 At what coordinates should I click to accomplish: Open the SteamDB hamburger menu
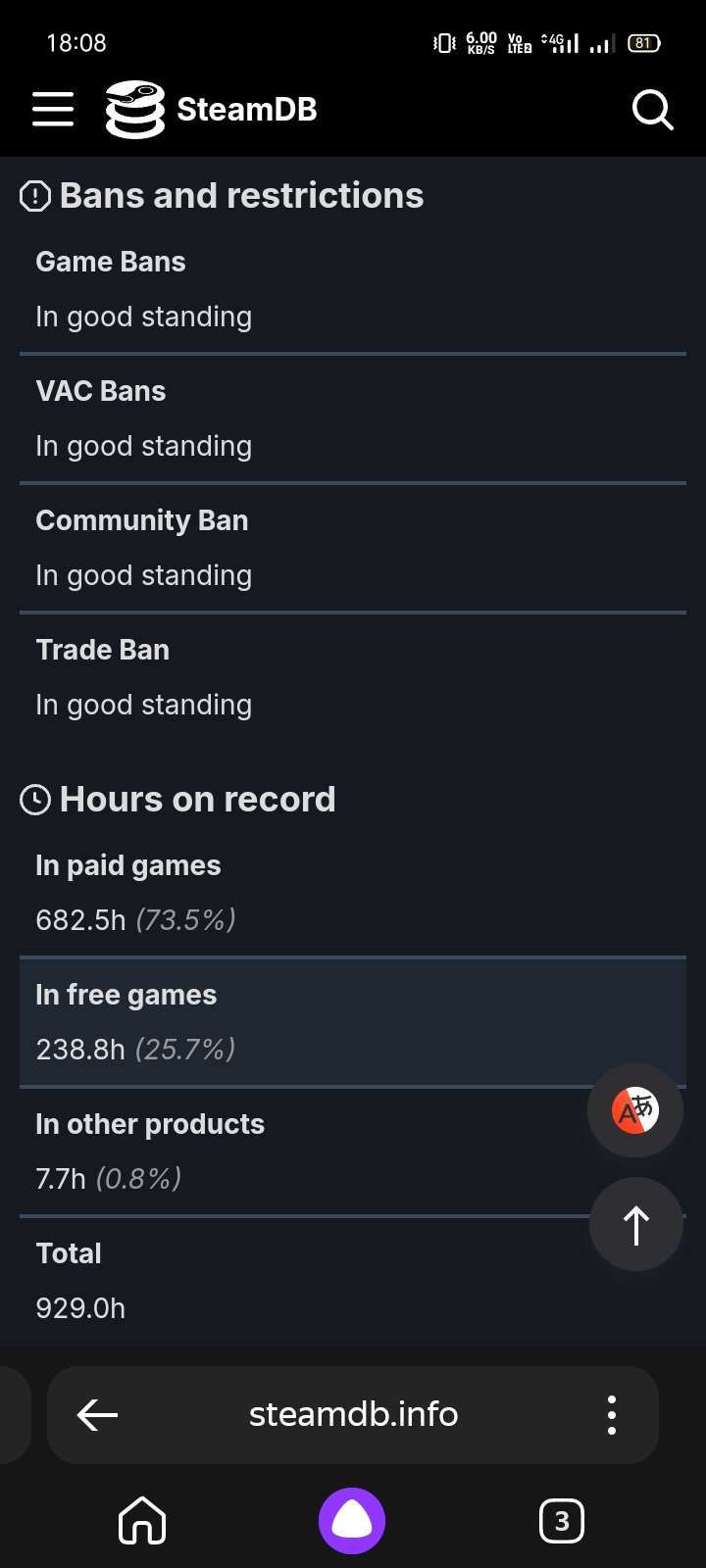pyautogui.click(x=53, y=110)
